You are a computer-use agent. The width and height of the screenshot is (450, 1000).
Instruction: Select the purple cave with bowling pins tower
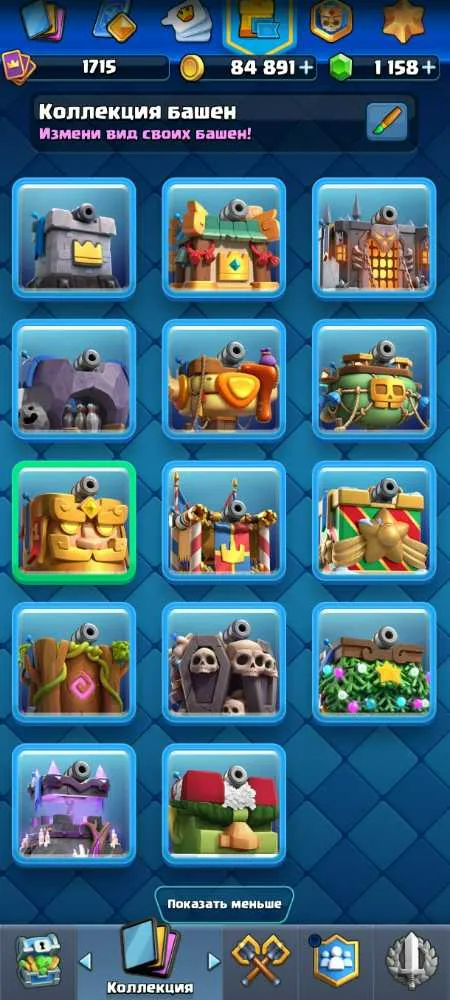pos(74,379)
